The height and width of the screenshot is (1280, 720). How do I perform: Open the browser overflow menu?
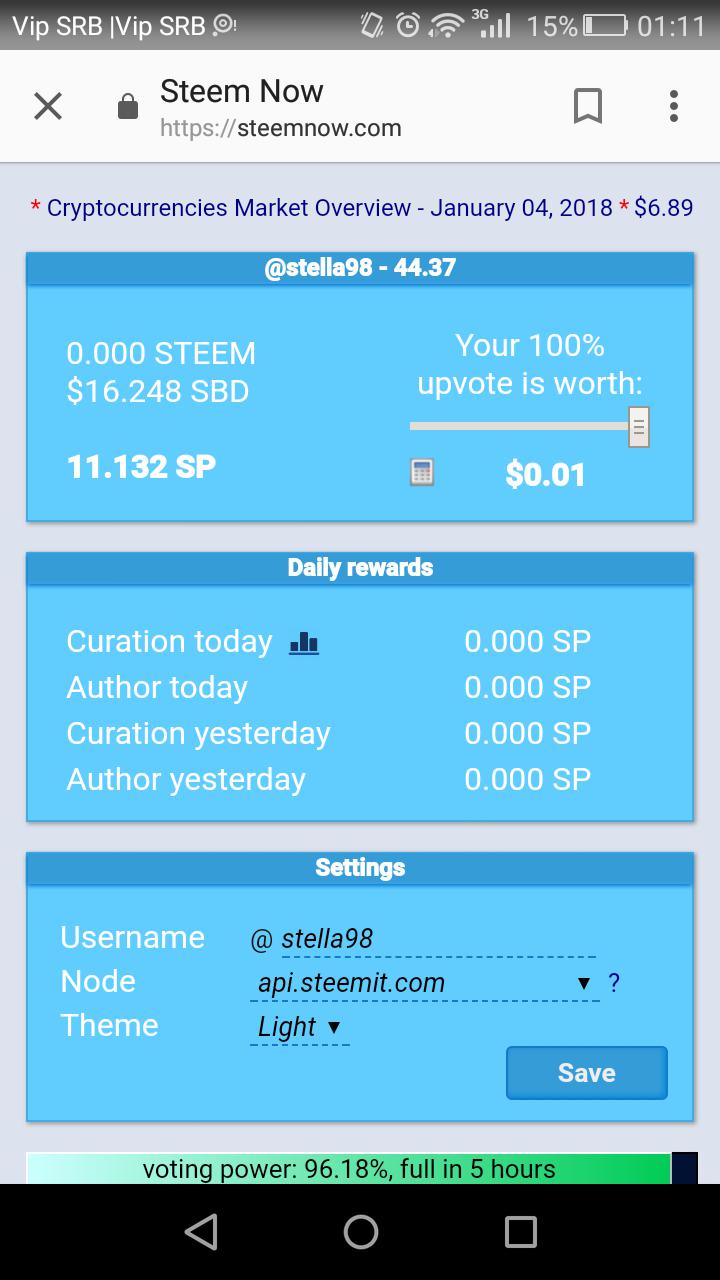tap(674, 106)
